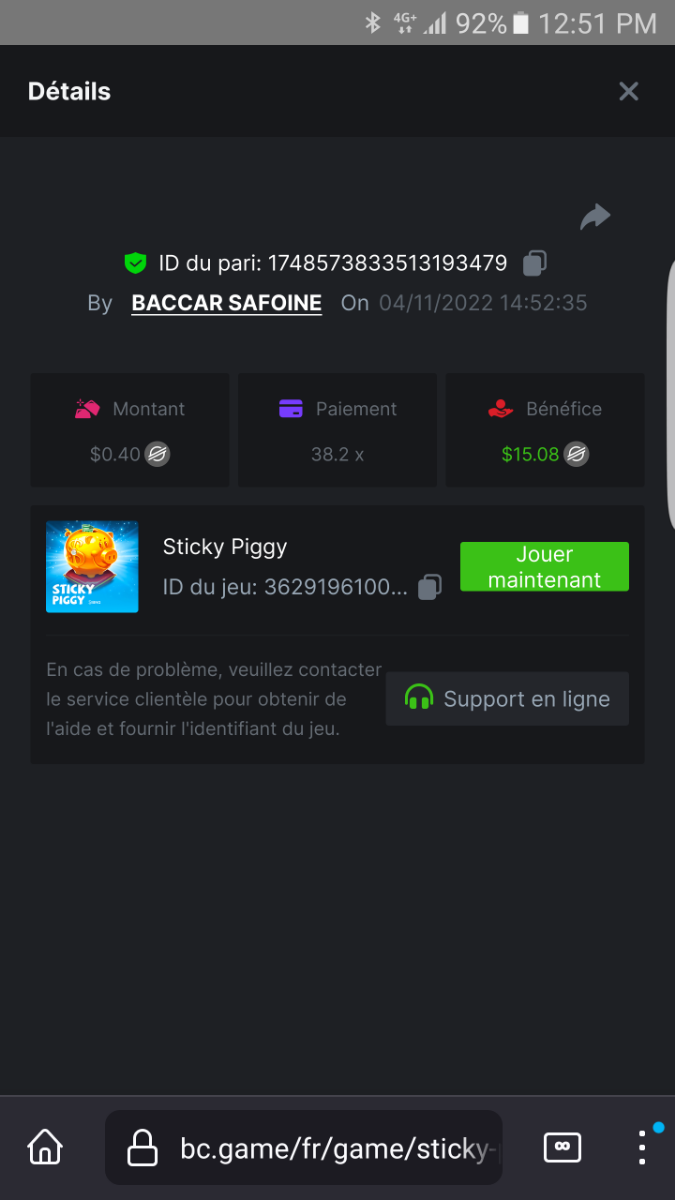Screen dimensions: 675x1200
Task: Contact Support en ligne
Action: (x=507, y=699)
